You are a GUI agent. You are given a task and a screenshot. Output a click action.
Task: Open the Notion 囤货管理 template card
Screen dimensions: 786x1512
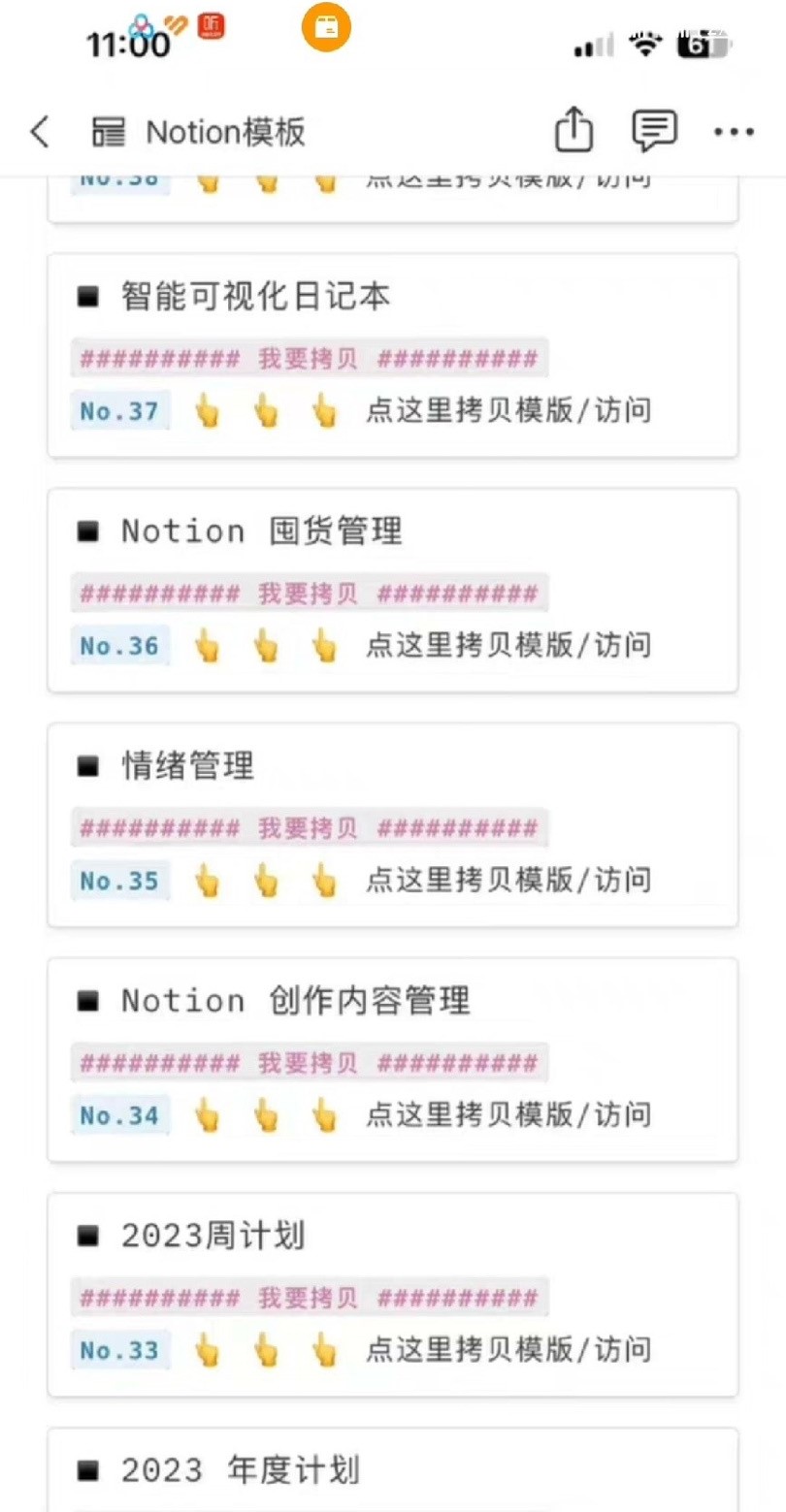[262, 531]
